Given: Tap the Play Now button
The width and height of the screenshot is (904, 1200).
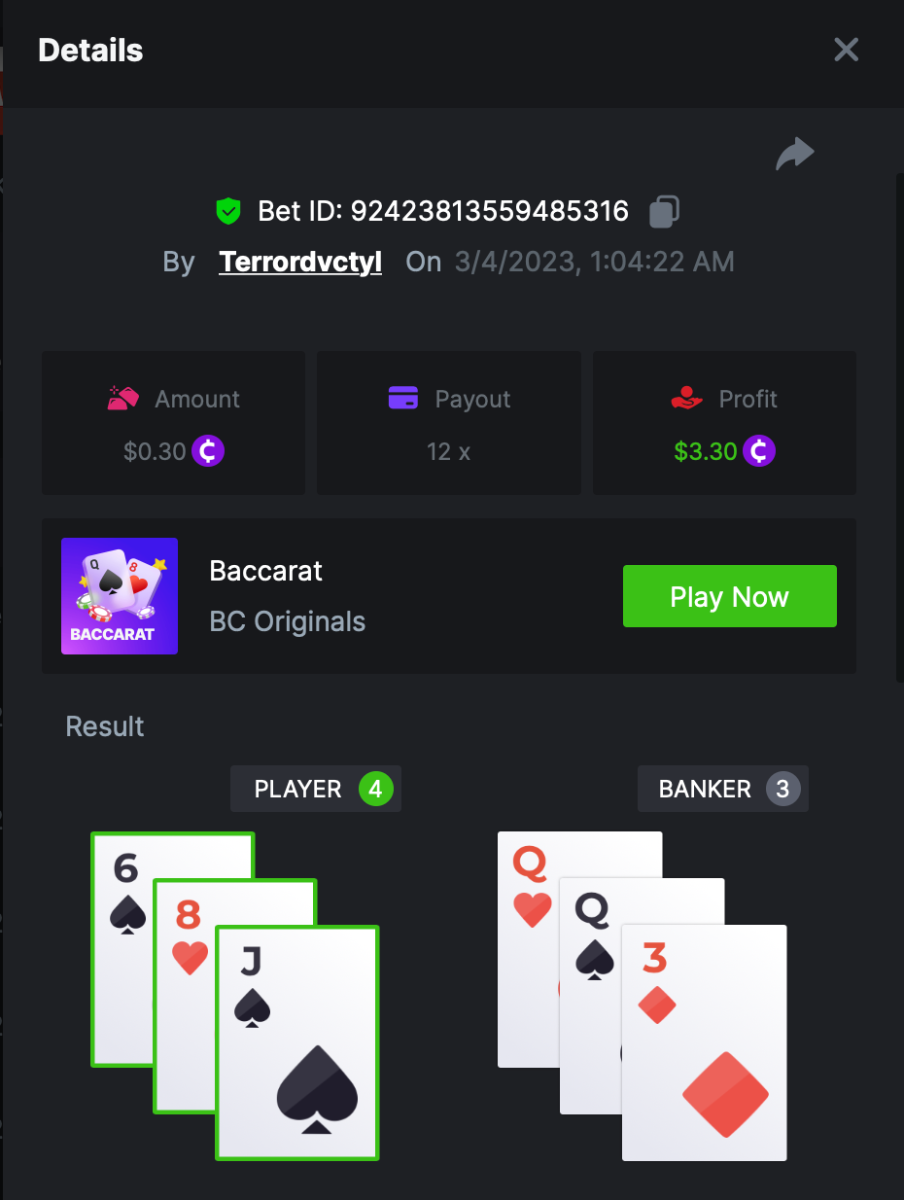Looking at the screenshot, I should coord(729,597).
